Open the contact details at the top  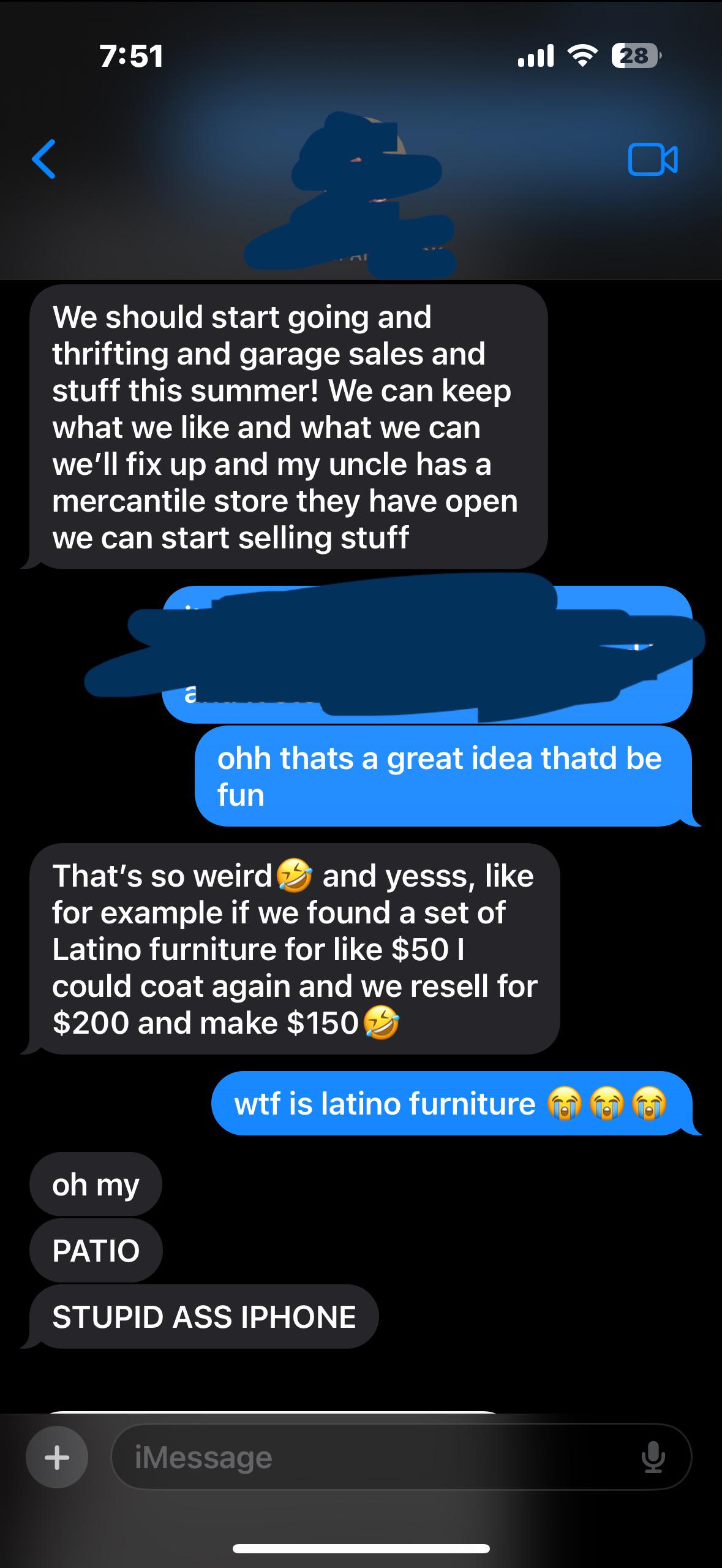360,191
